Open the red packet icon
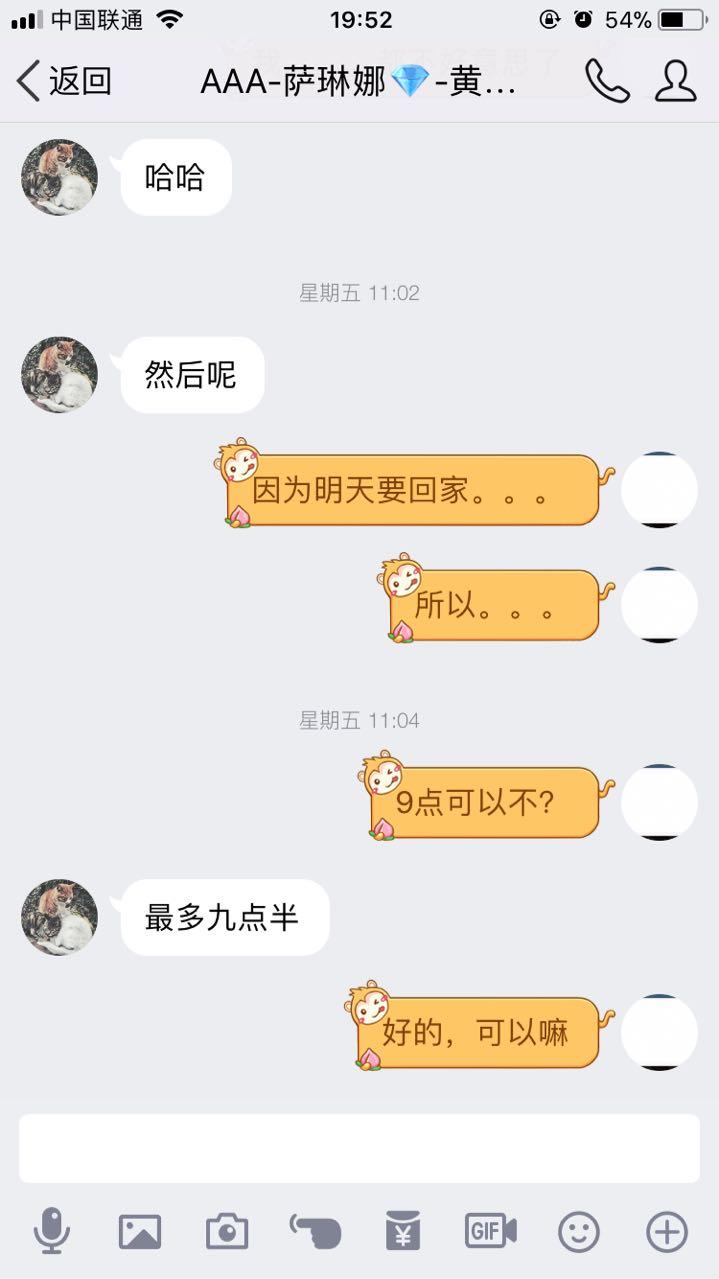 coord(403,1231)
